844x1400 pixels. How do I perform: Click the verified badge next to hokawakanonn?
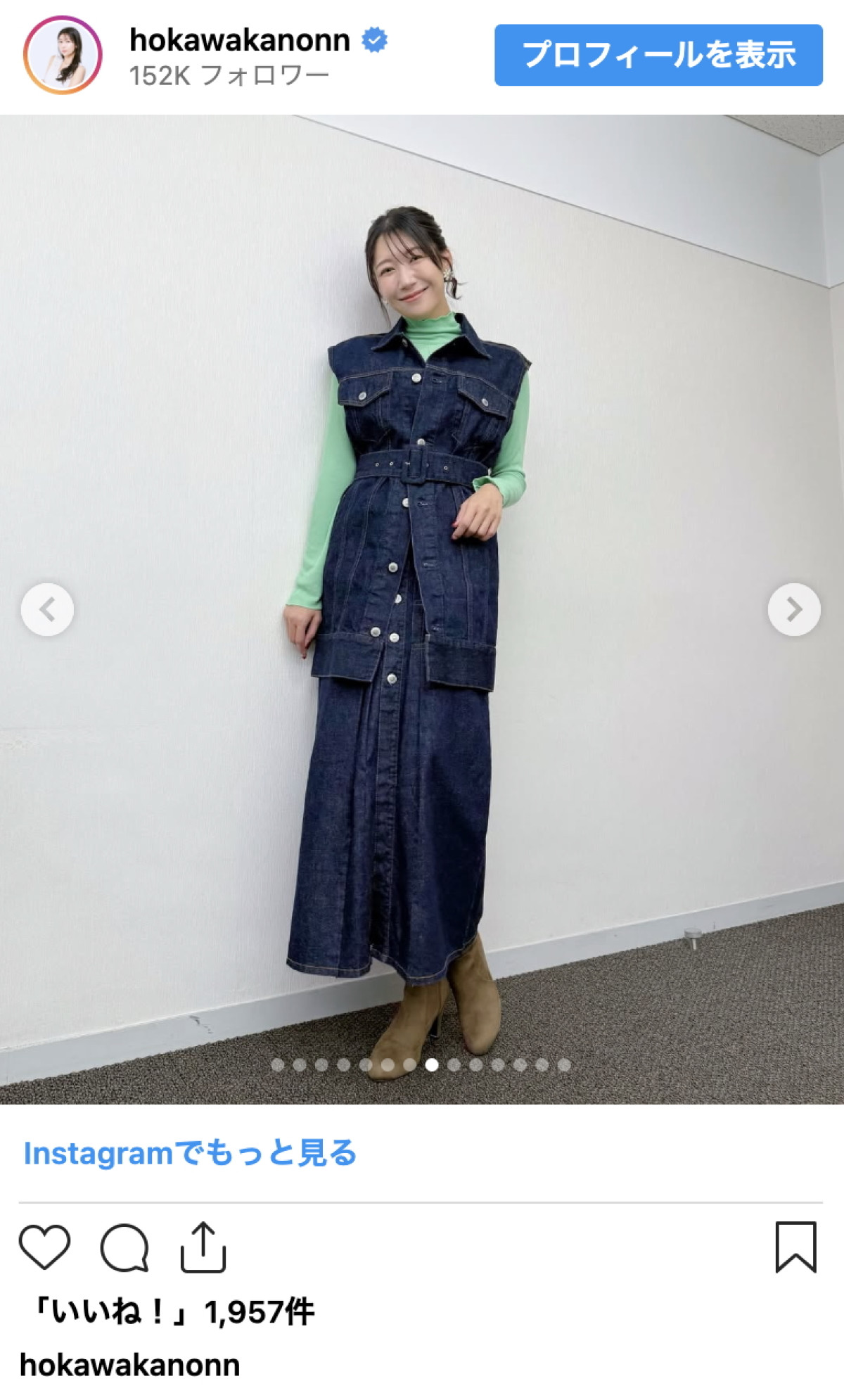point(373,41)
